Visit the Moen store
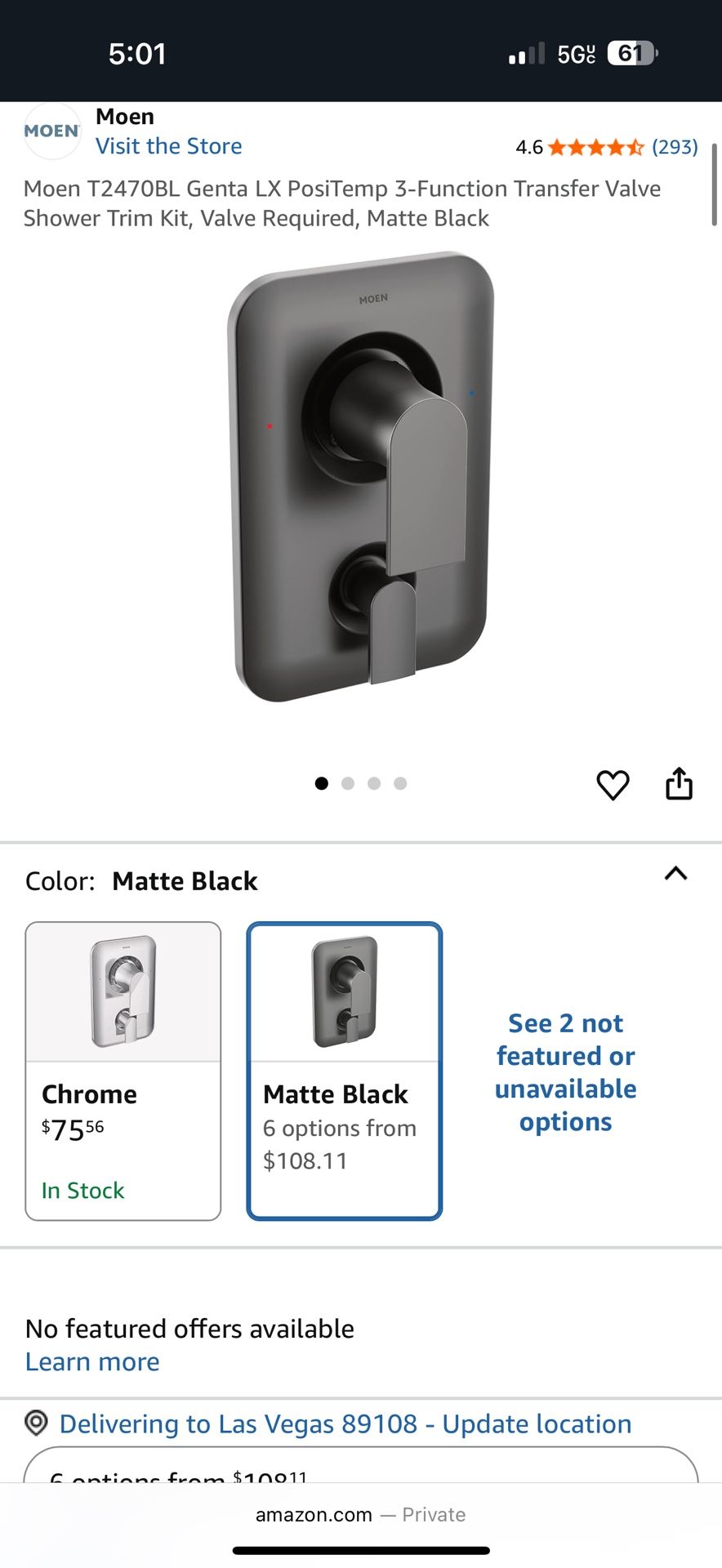 (168, 146)
